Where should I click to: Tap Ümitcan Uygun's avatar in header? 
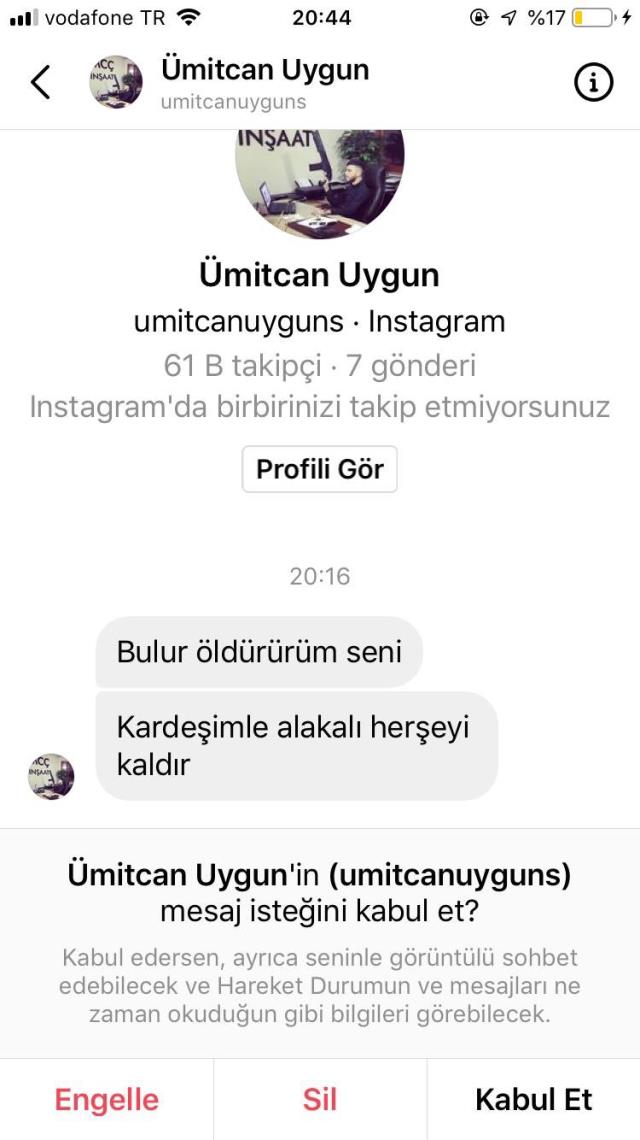[116, 83]
